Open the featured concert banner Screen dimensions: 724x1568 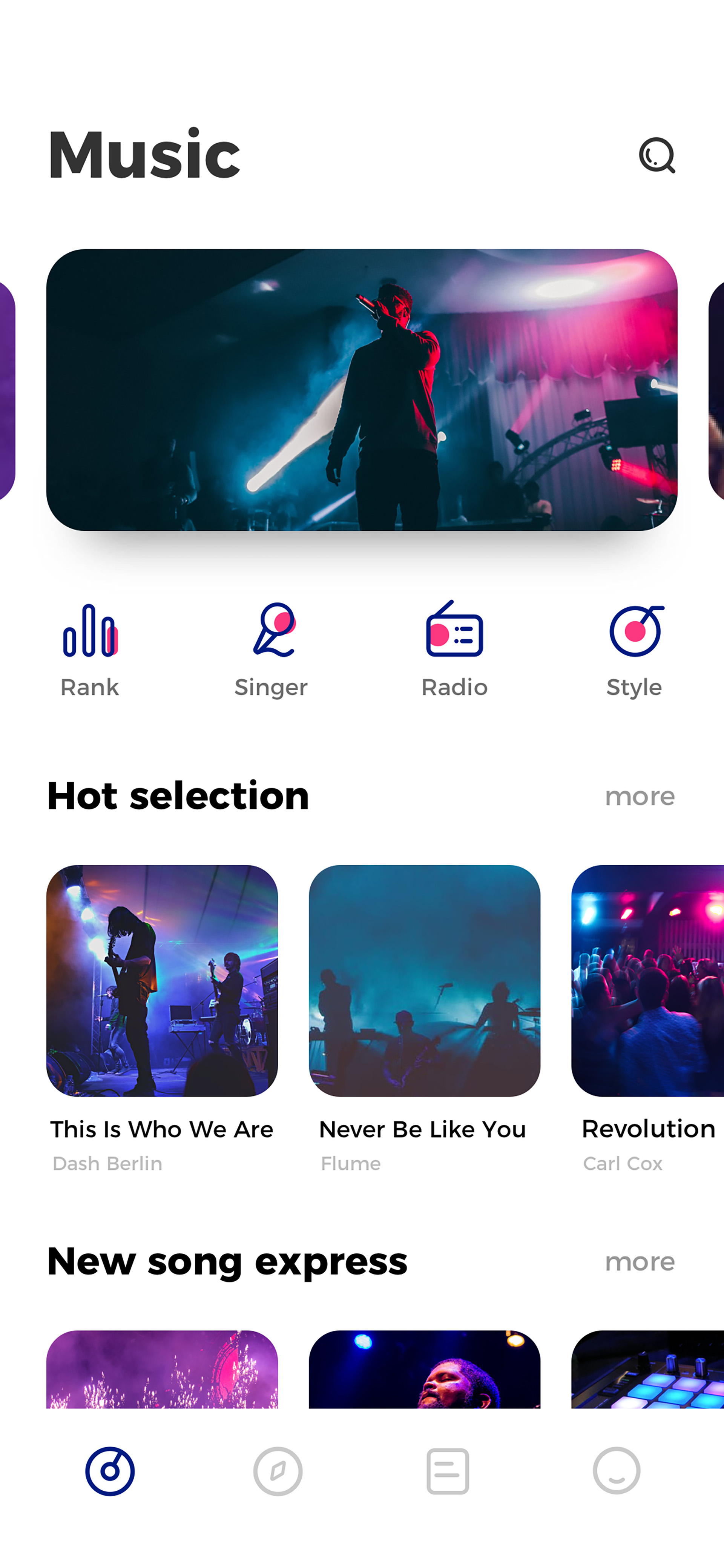click(362, 390)
